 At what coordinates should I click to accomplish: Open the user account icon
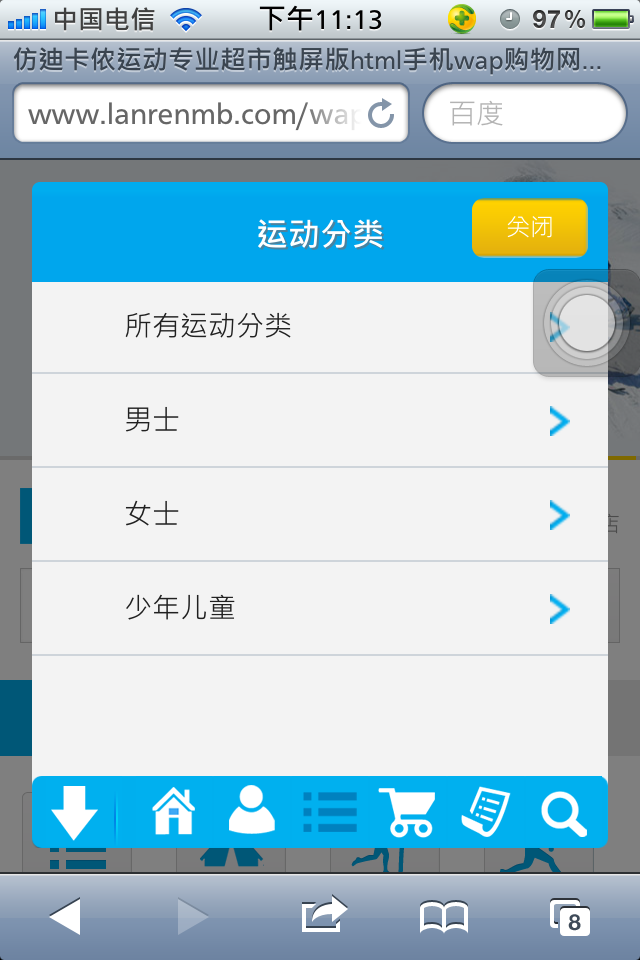pyautogui.click(x=251, y=811)
